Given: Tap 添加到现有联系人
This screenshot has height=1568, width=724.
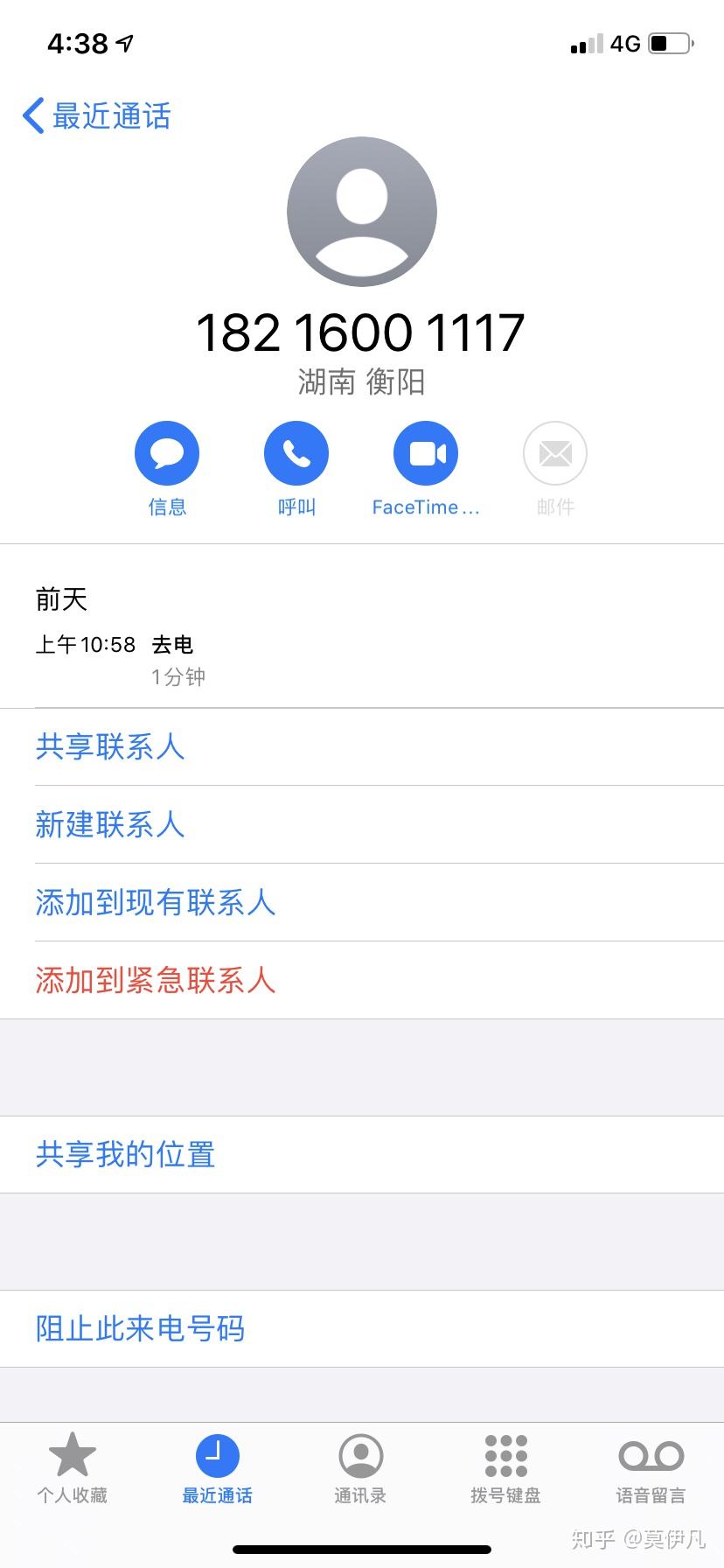Looking at the screenshot, I should click(x=156, y=902).
